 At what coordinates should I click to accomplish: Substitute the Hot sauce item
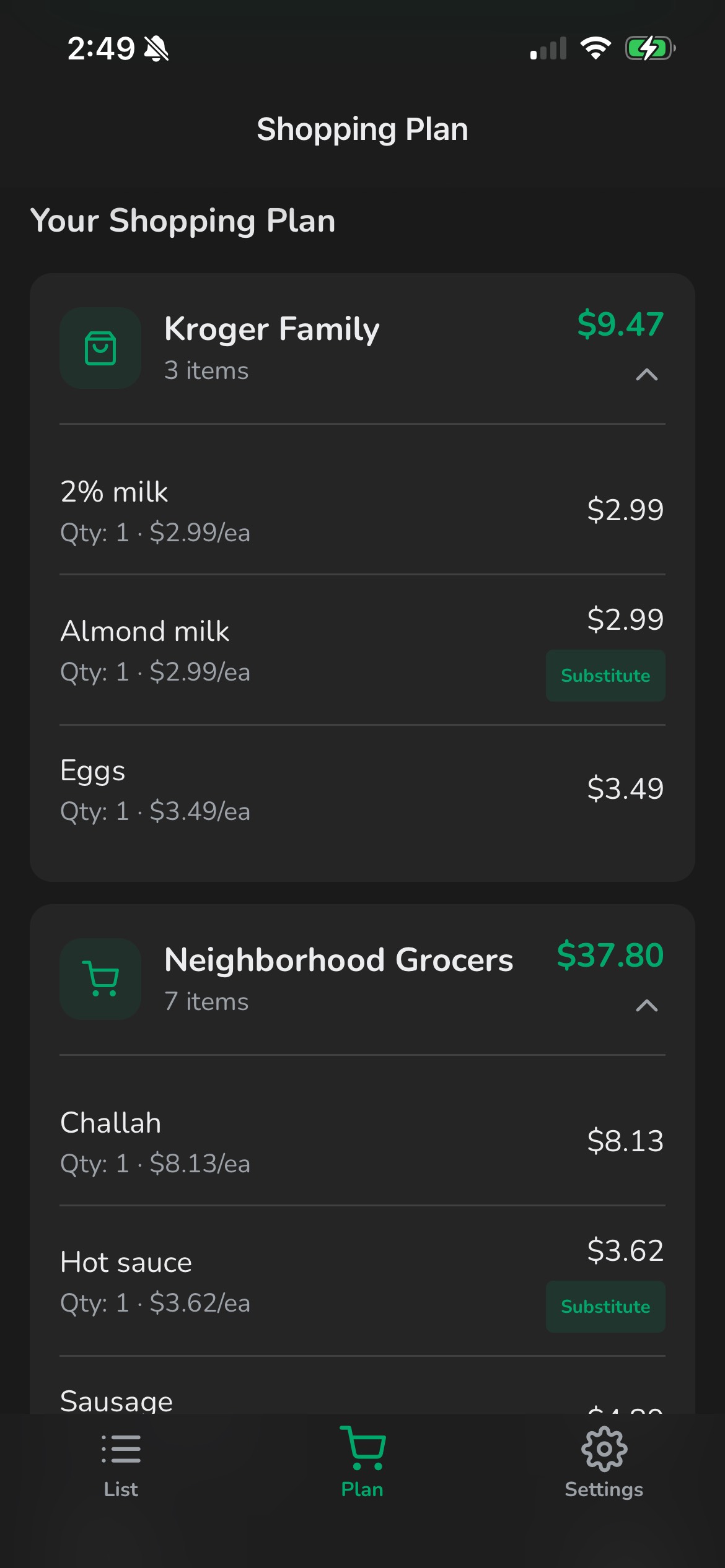coord(605,1307)
